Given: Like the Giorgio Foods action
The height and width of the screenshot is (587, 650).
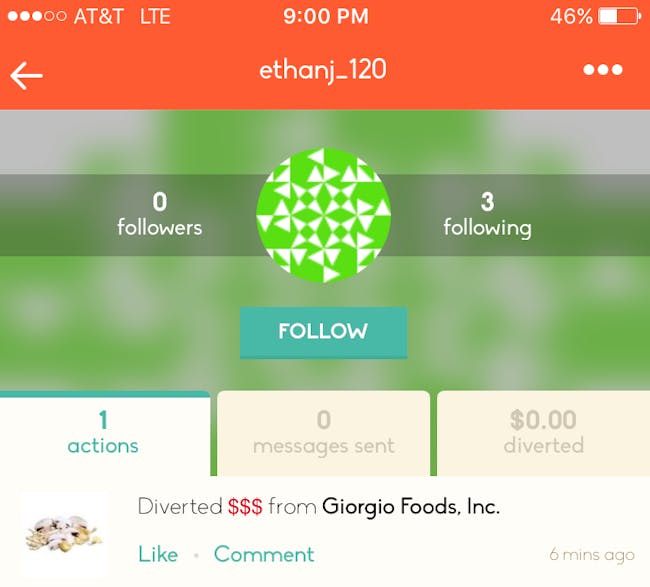Looking at the screenshot, I should [x=158, y=554].
